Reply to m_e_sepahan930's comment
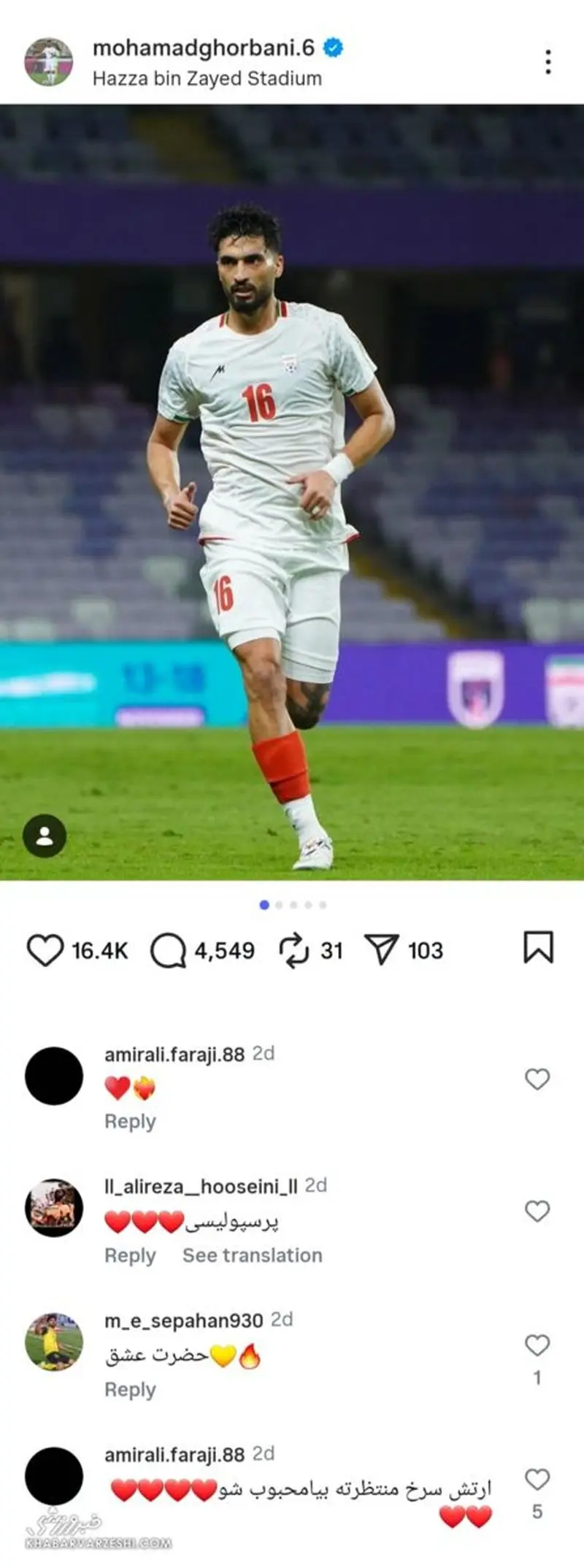584x1568 pixels. [130, 1390]
